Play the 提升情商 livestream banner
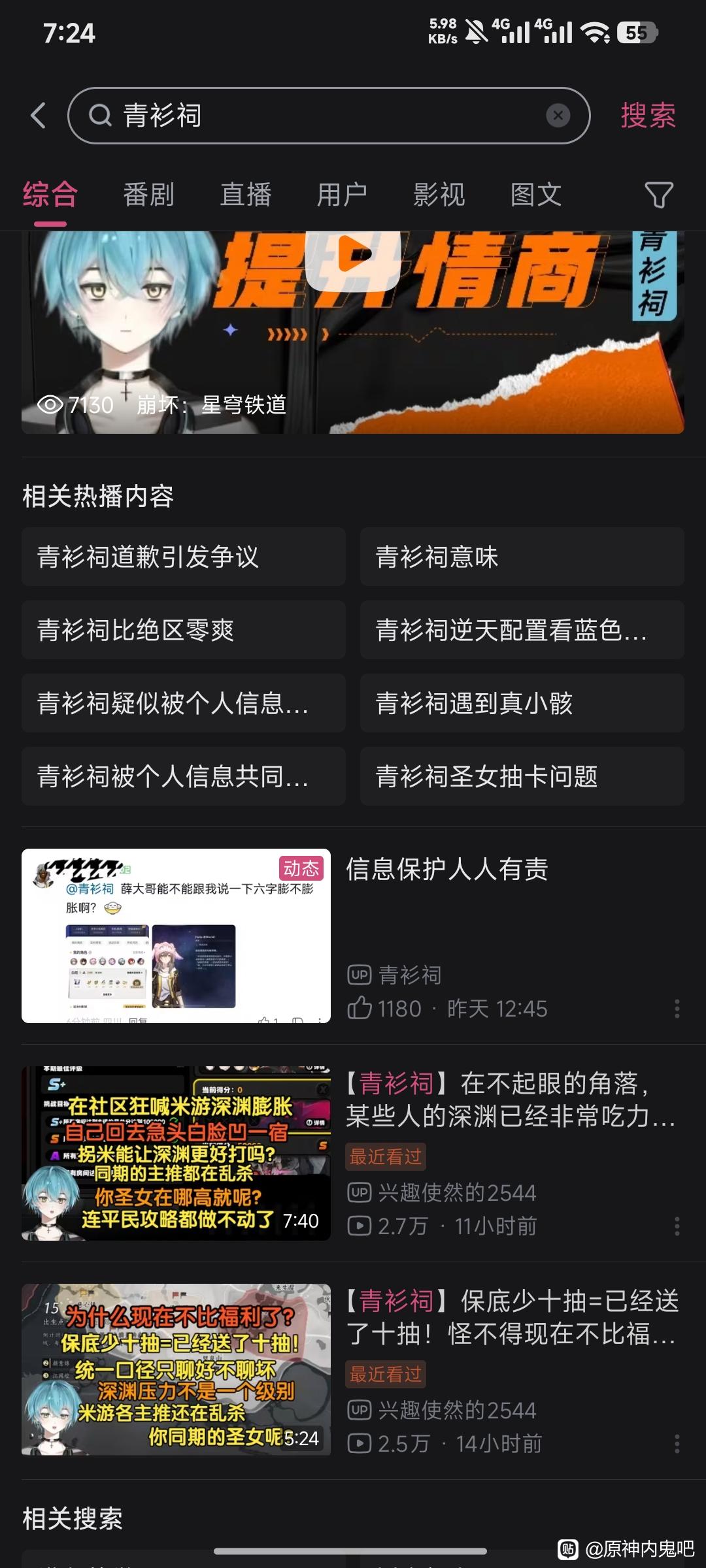This screenshot has height=1568, width=706. [x=353, y=261]
